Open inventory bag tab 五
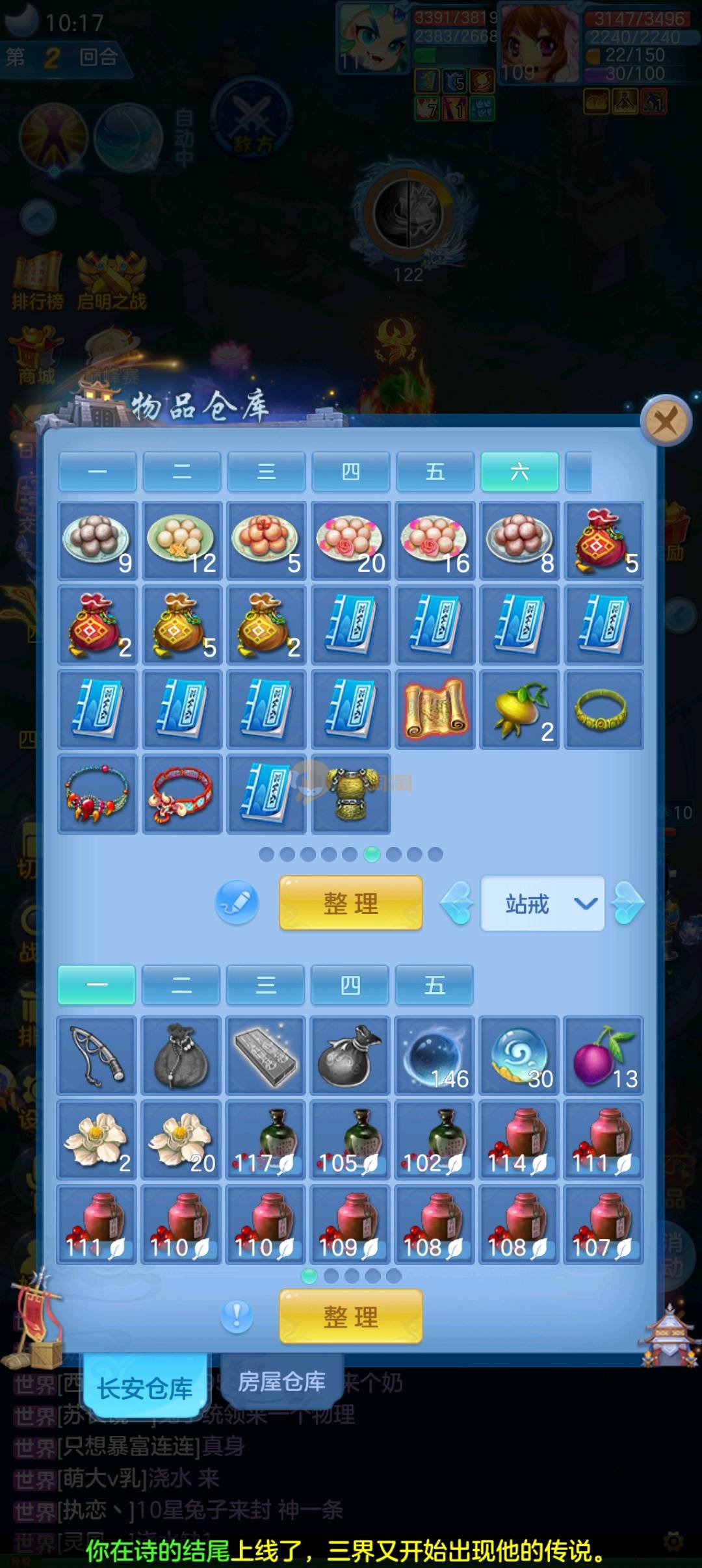This screenshot has width=702, height=1568. point(434,986)
